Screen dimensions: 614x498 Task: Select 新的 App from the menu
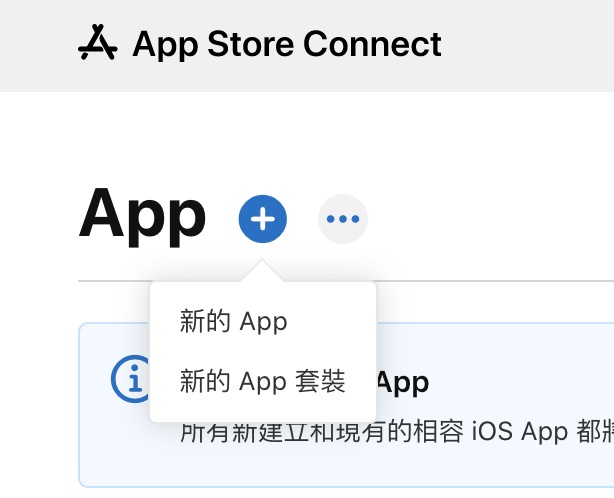pos(234,321)
